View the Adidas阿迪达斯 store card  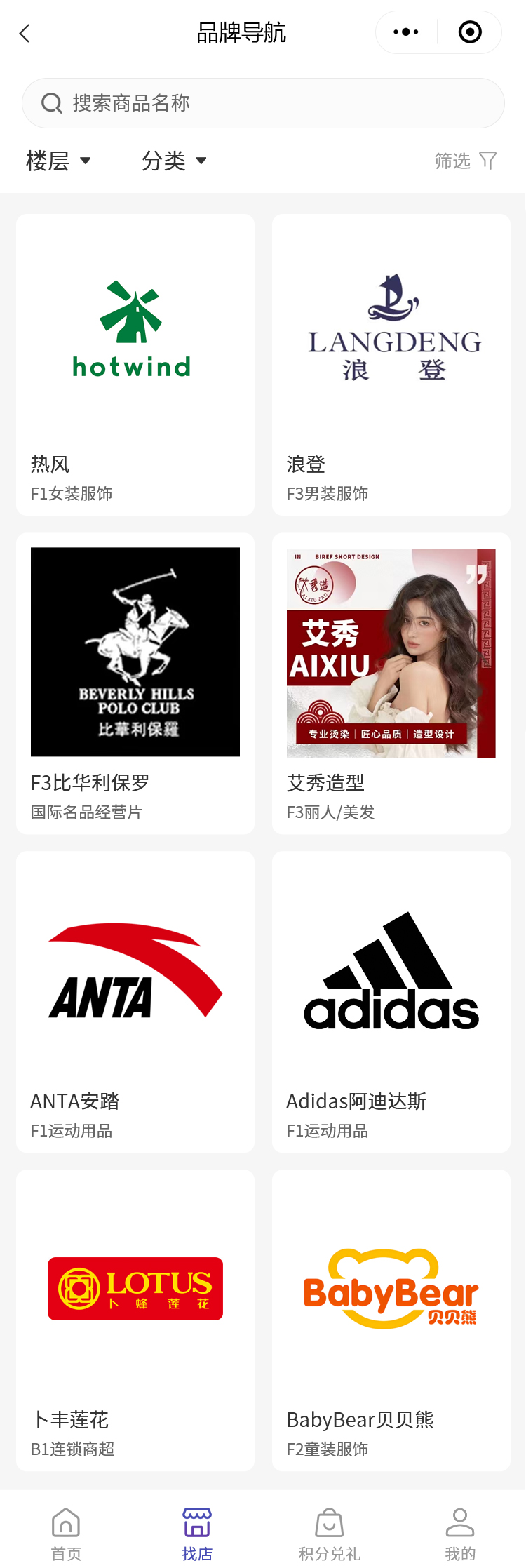(391, 1002)
